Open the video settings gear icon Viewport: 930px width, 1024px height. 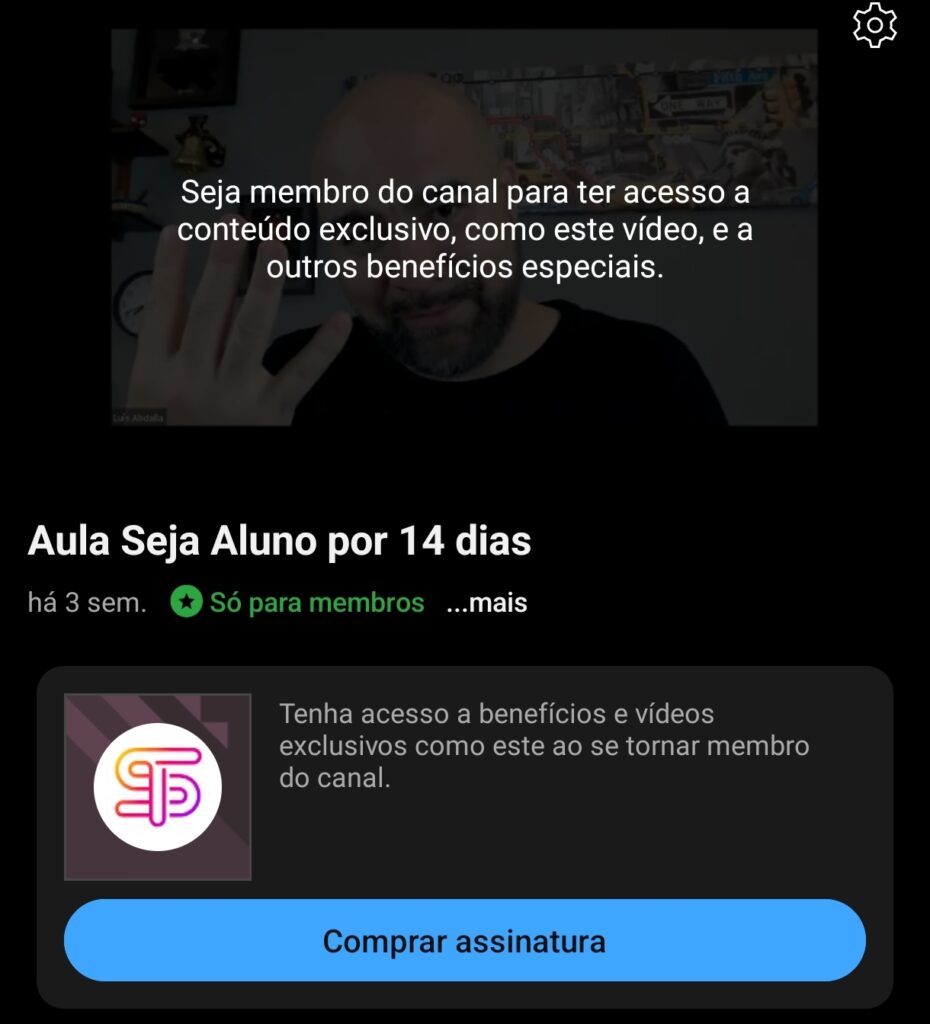click(x=874, y=26)
